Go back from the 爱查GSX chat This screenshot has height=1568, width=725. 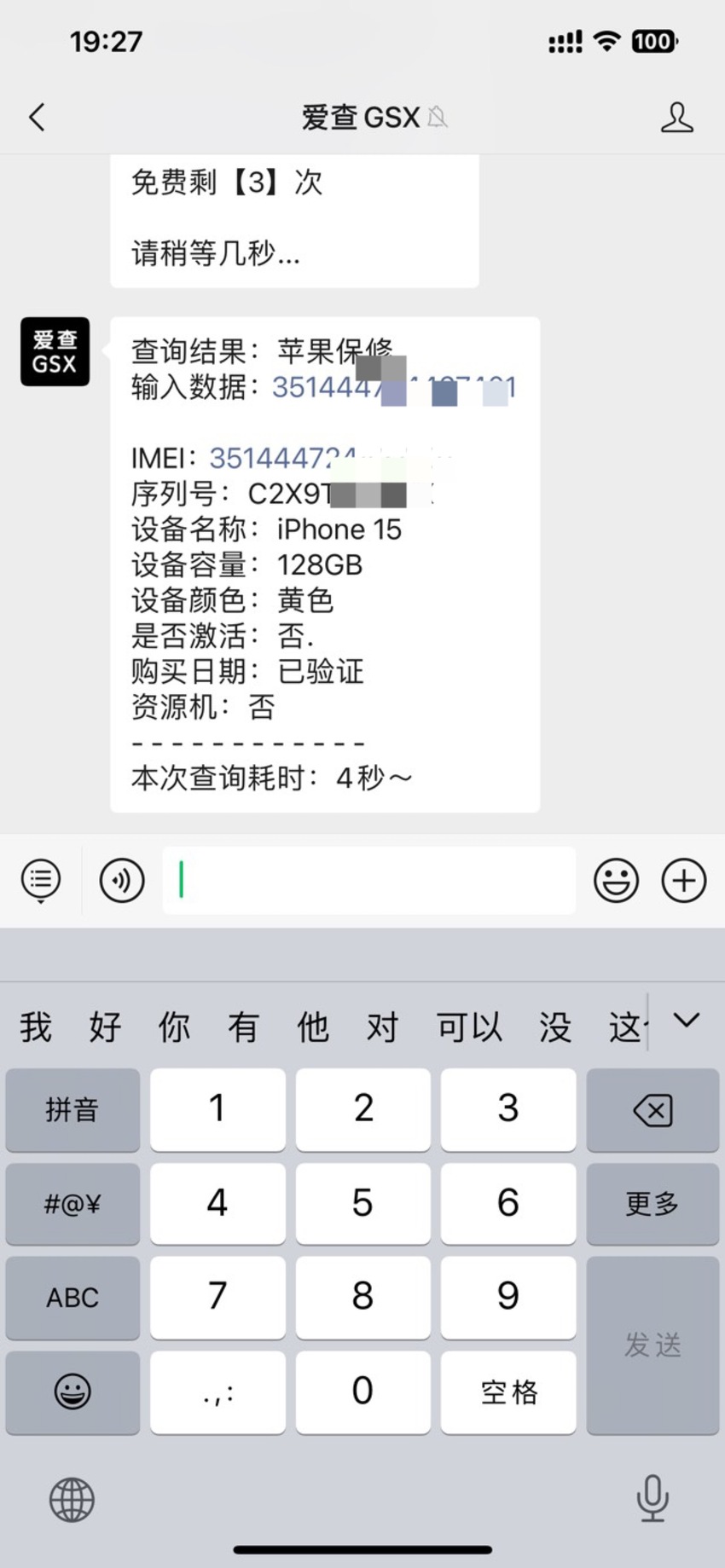[x=37, y=117]
